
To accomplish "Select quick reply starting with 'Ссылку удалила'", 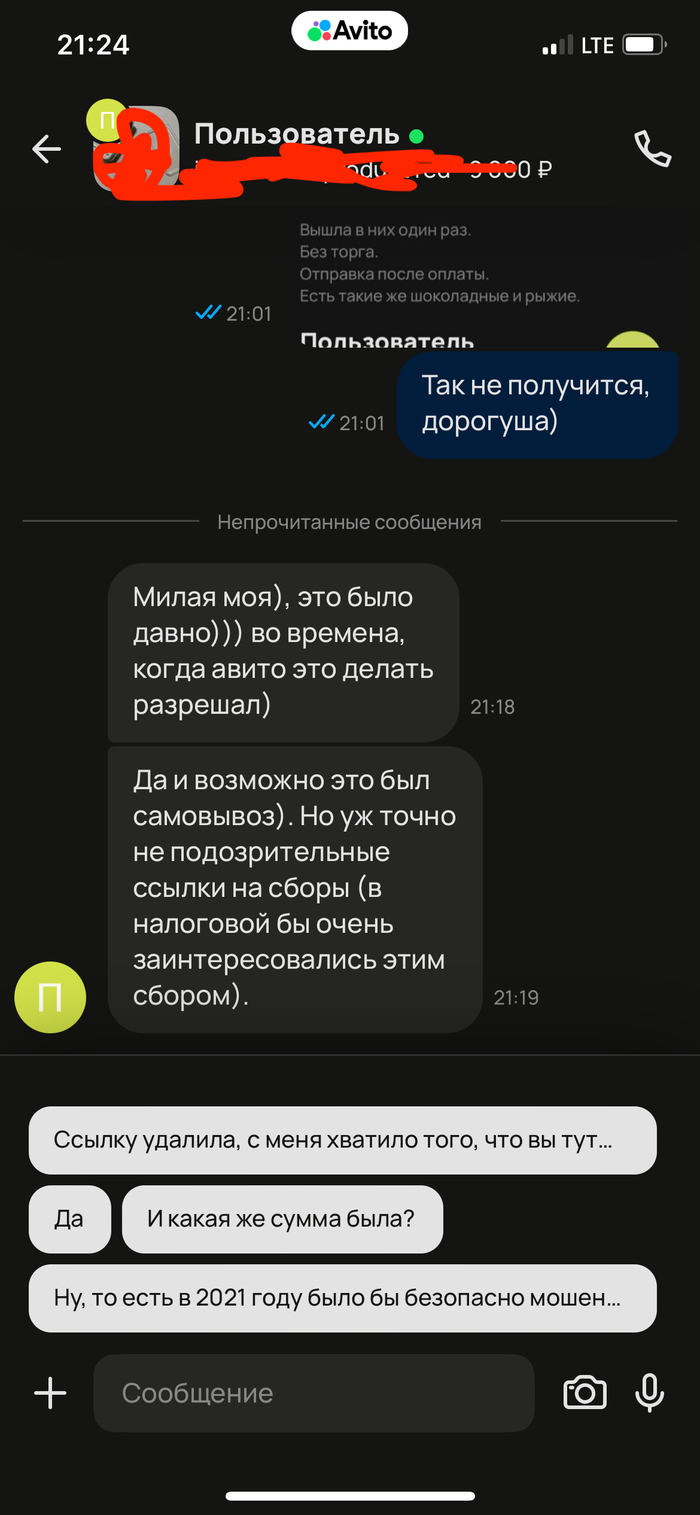I will coord(342,1140).
